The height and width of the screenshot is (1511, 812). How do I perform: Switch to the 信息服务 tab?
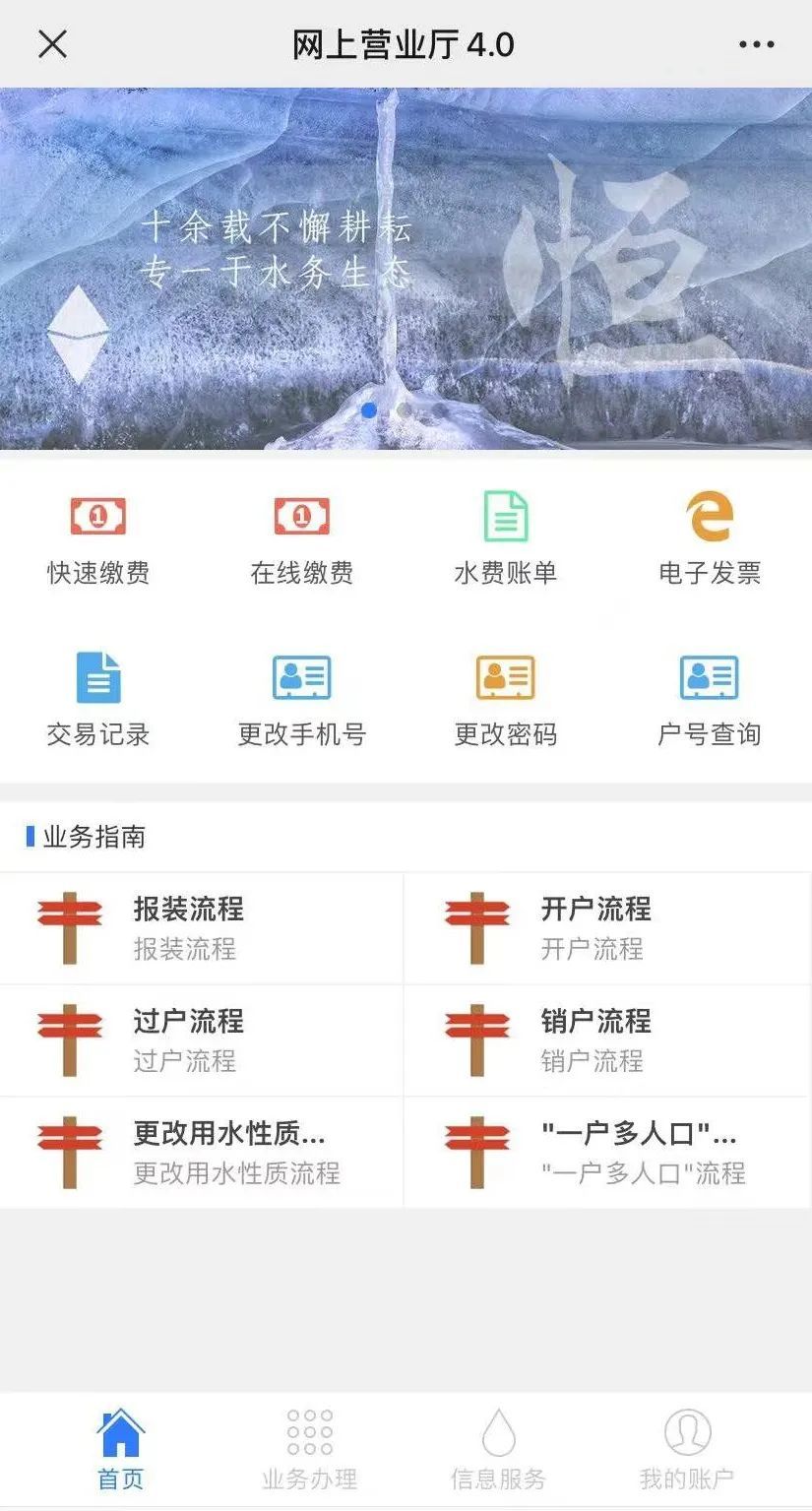point(498,1449)
